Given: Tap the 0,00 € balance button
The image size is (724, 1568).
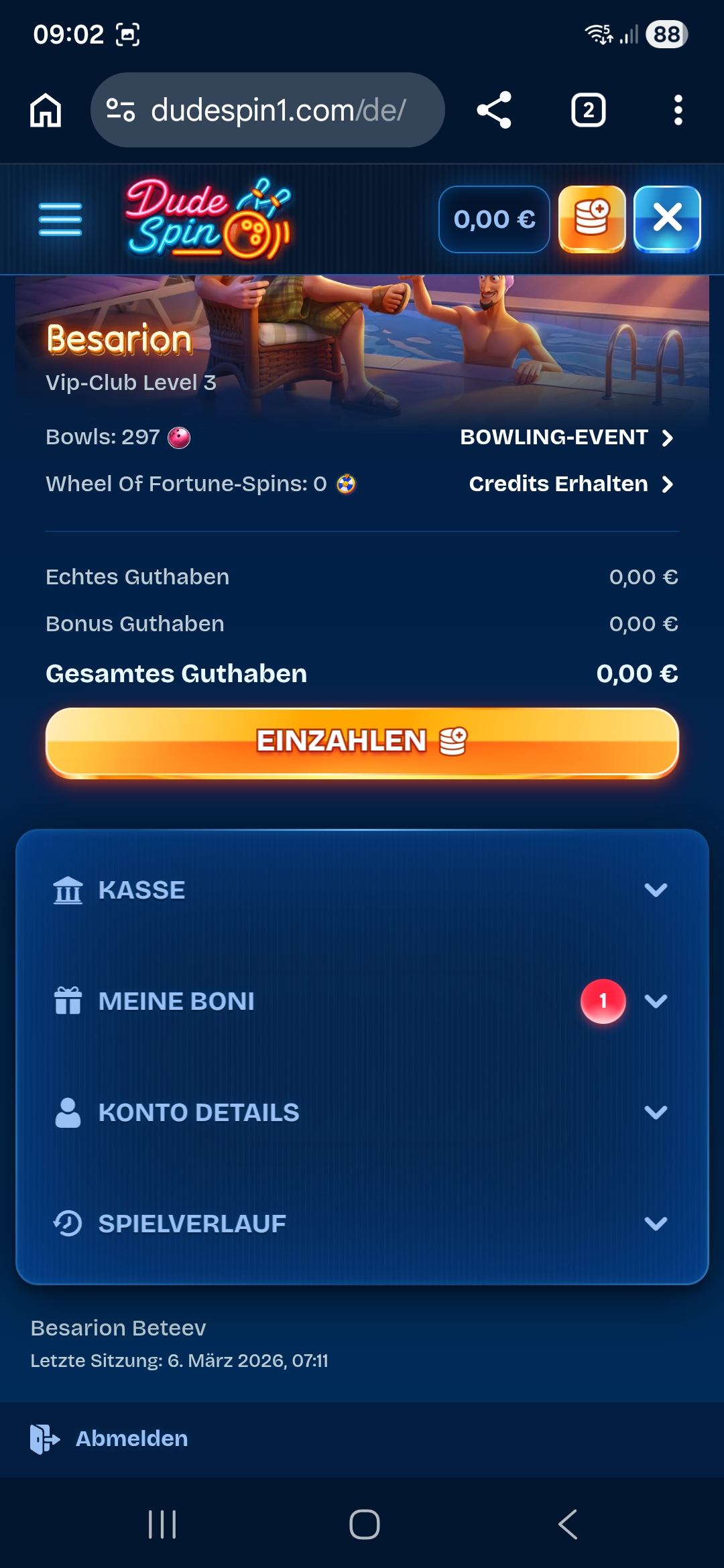Looking at the screenshot, I should pos(494,219).
